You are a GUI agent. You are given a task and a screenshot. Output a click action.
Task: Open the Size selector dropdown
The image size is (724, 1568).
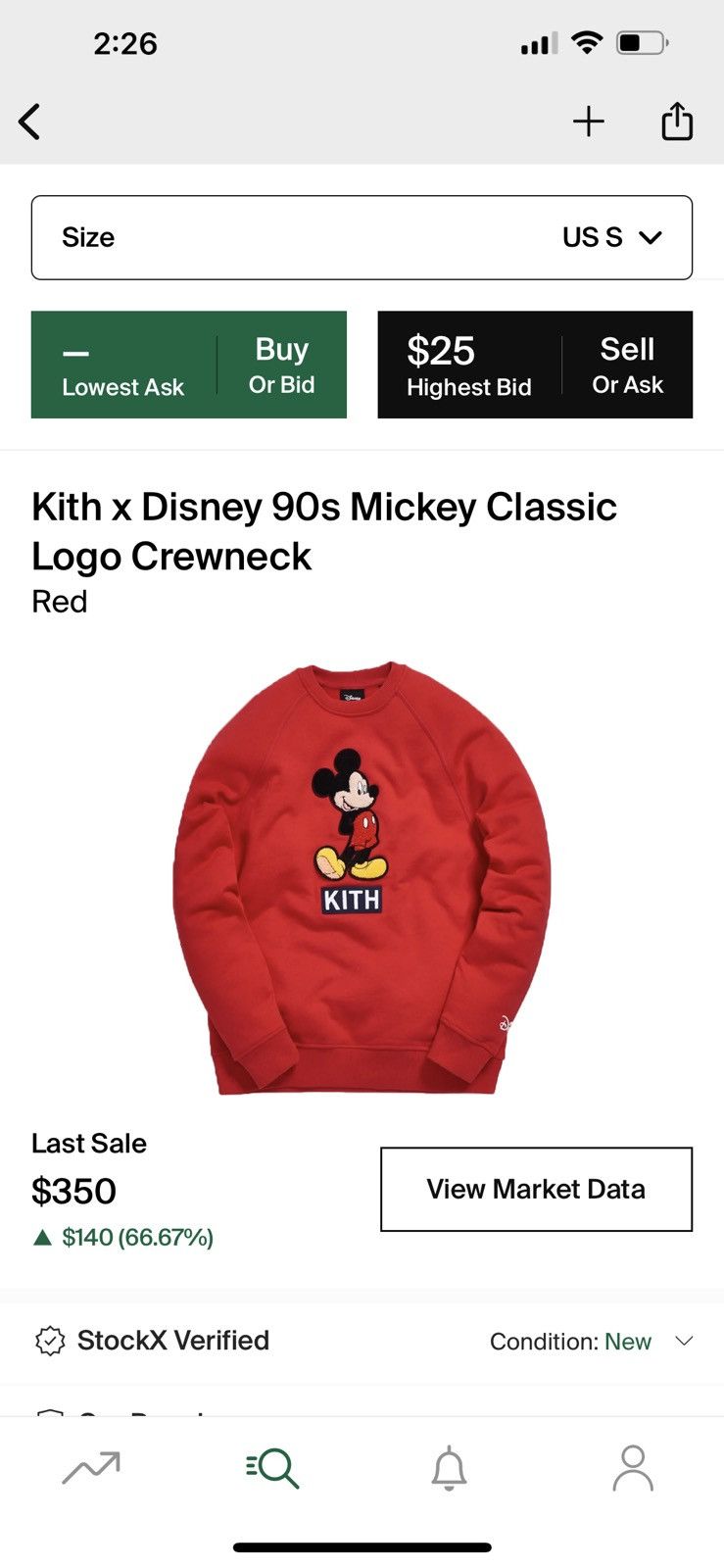point(362,236)
